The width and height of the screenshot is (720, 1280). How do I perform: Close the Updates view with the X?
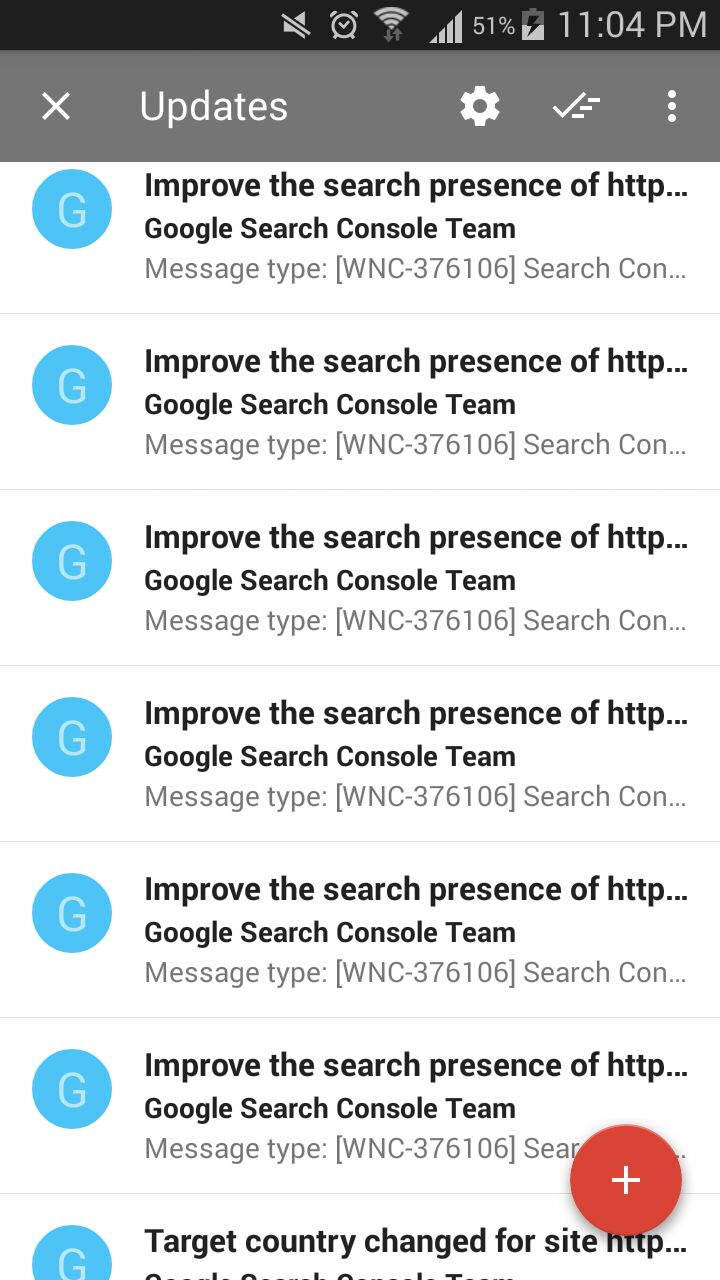point(56,106)
